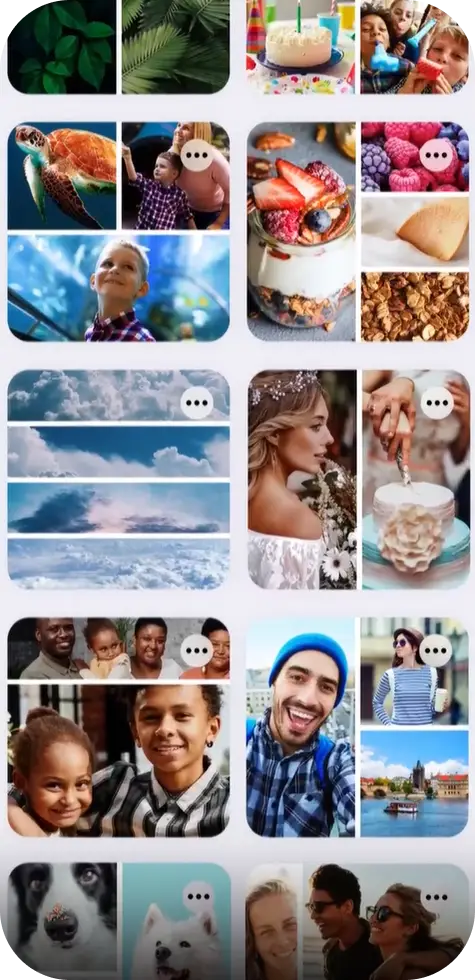The image size is (475, 980).
Task: Open more options on the berry parfait collage
Action: click(436, 155)
